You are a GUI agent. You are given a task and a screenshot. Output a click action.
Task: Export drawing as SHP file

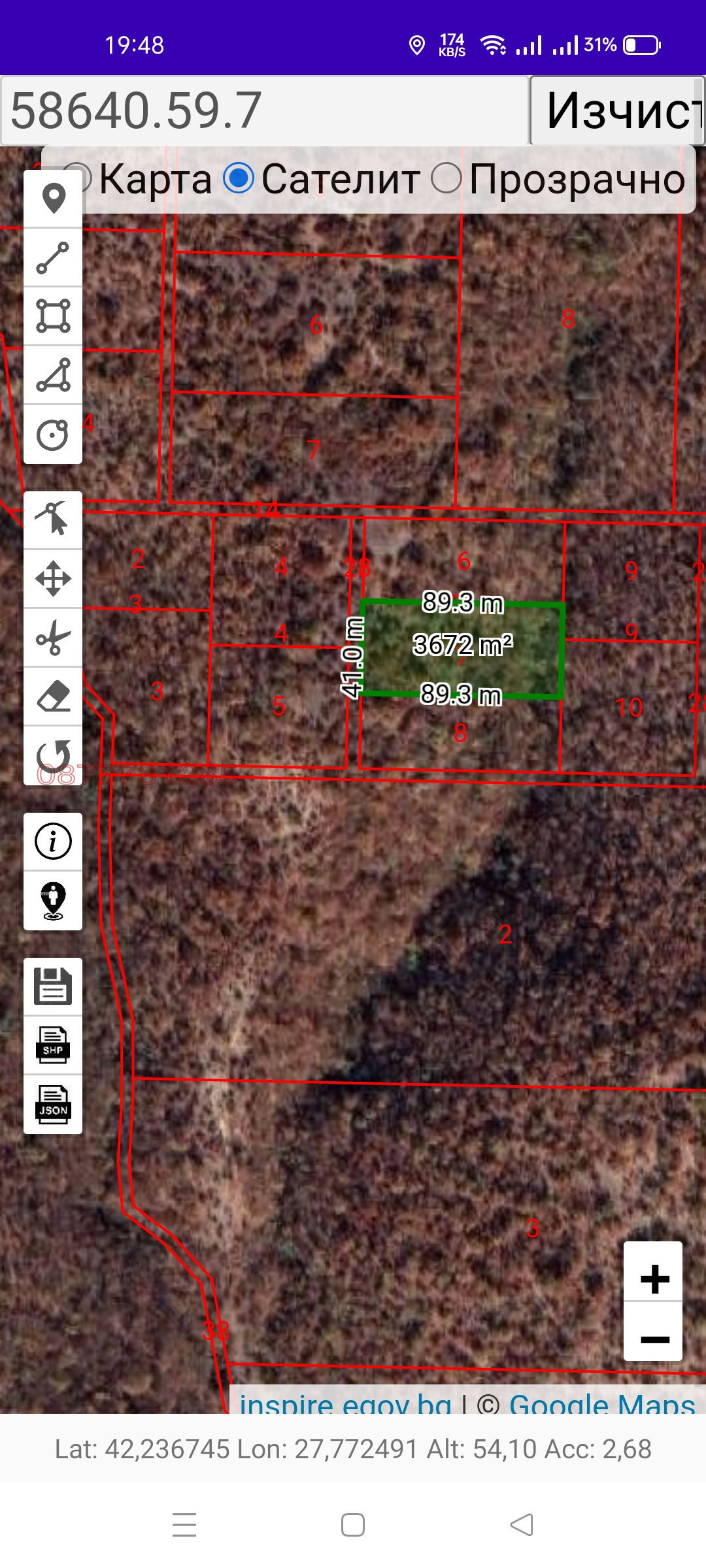[x=53, y=1045]
